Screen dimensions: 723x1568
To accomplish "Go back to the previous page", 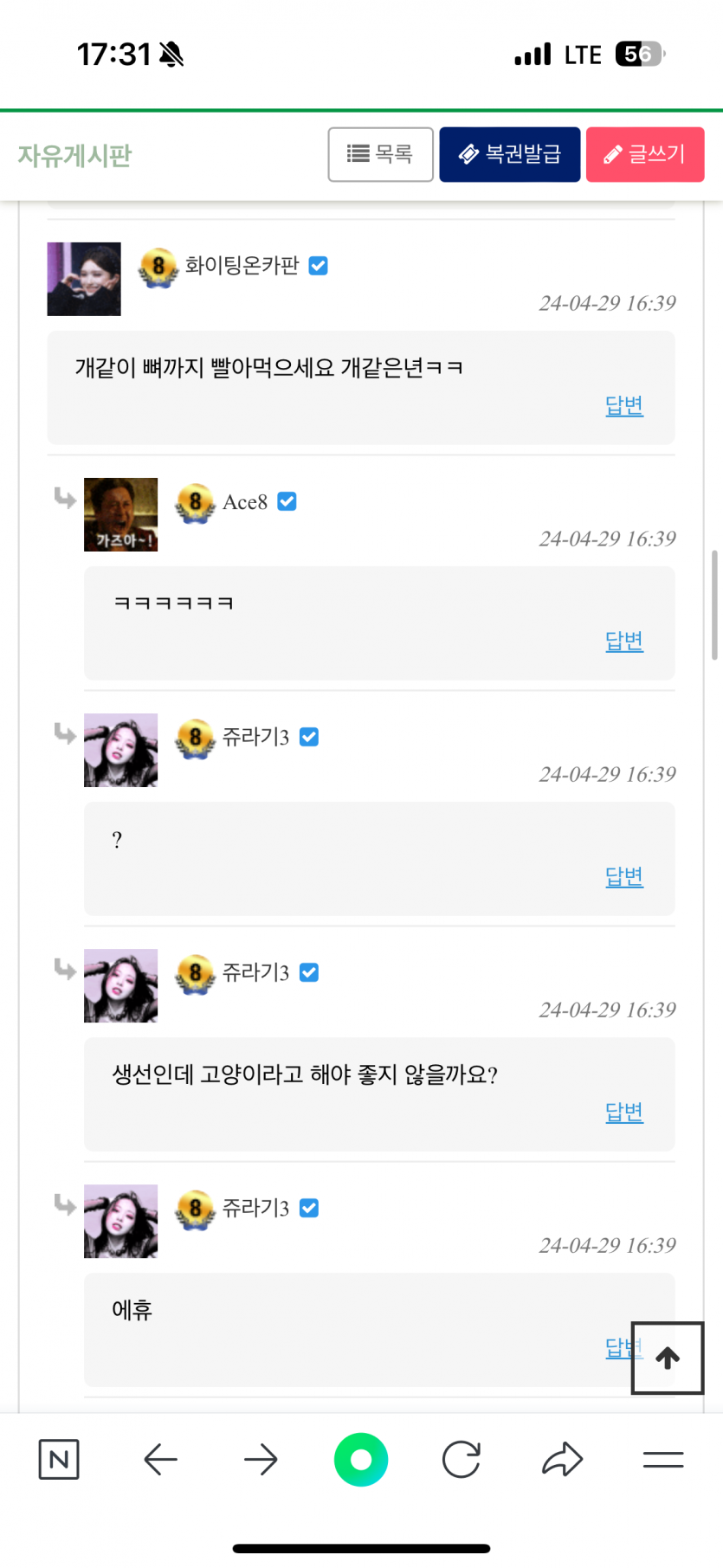I will (x=160, y=1460).
